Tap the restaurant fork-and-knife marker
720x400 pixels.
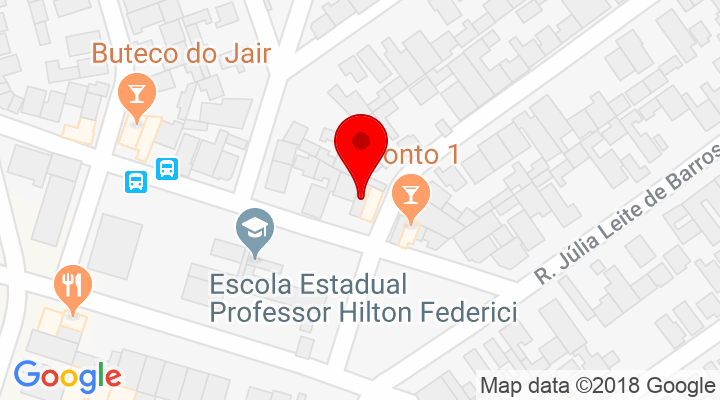coord(70,286)
